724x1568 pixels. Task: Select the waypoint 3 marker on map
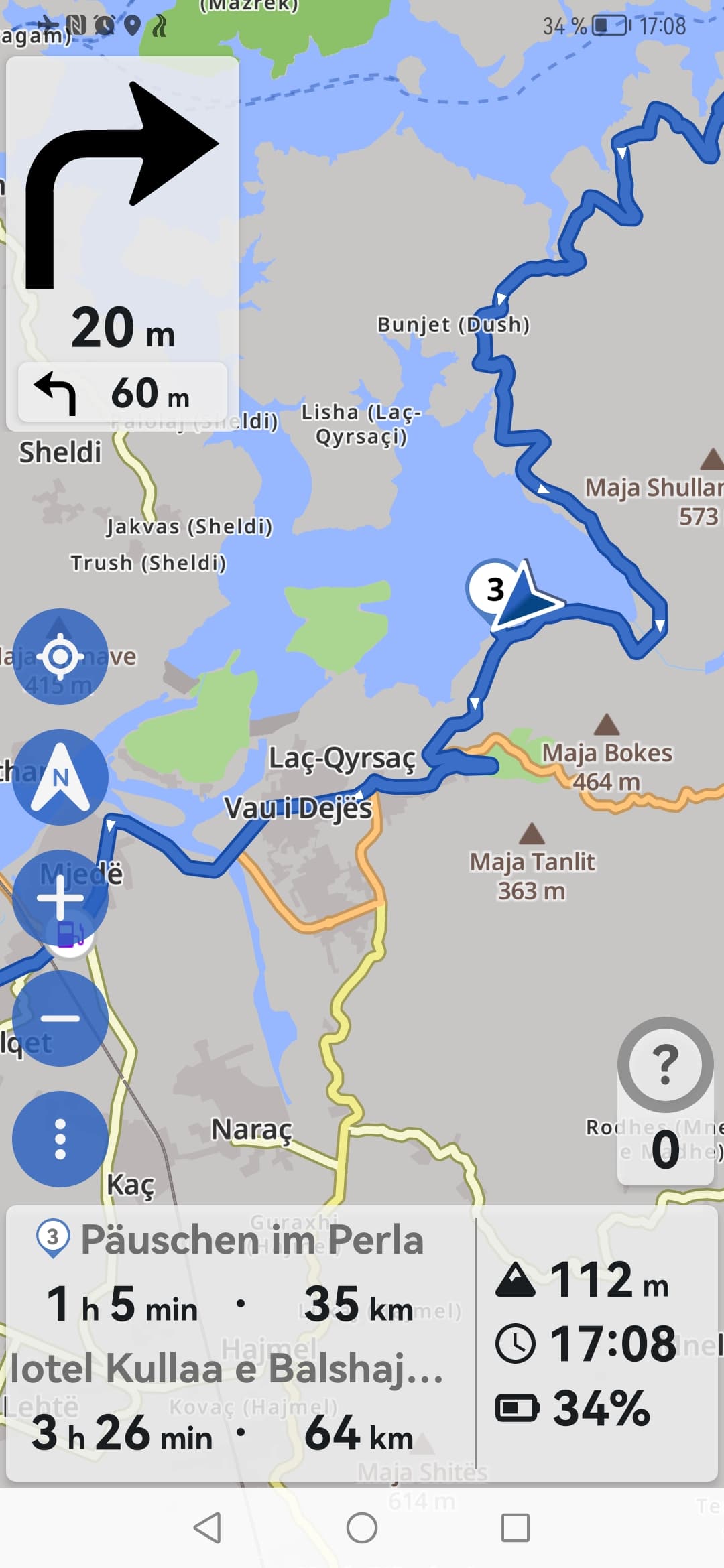pyautogui.click(x=495, y=590)
